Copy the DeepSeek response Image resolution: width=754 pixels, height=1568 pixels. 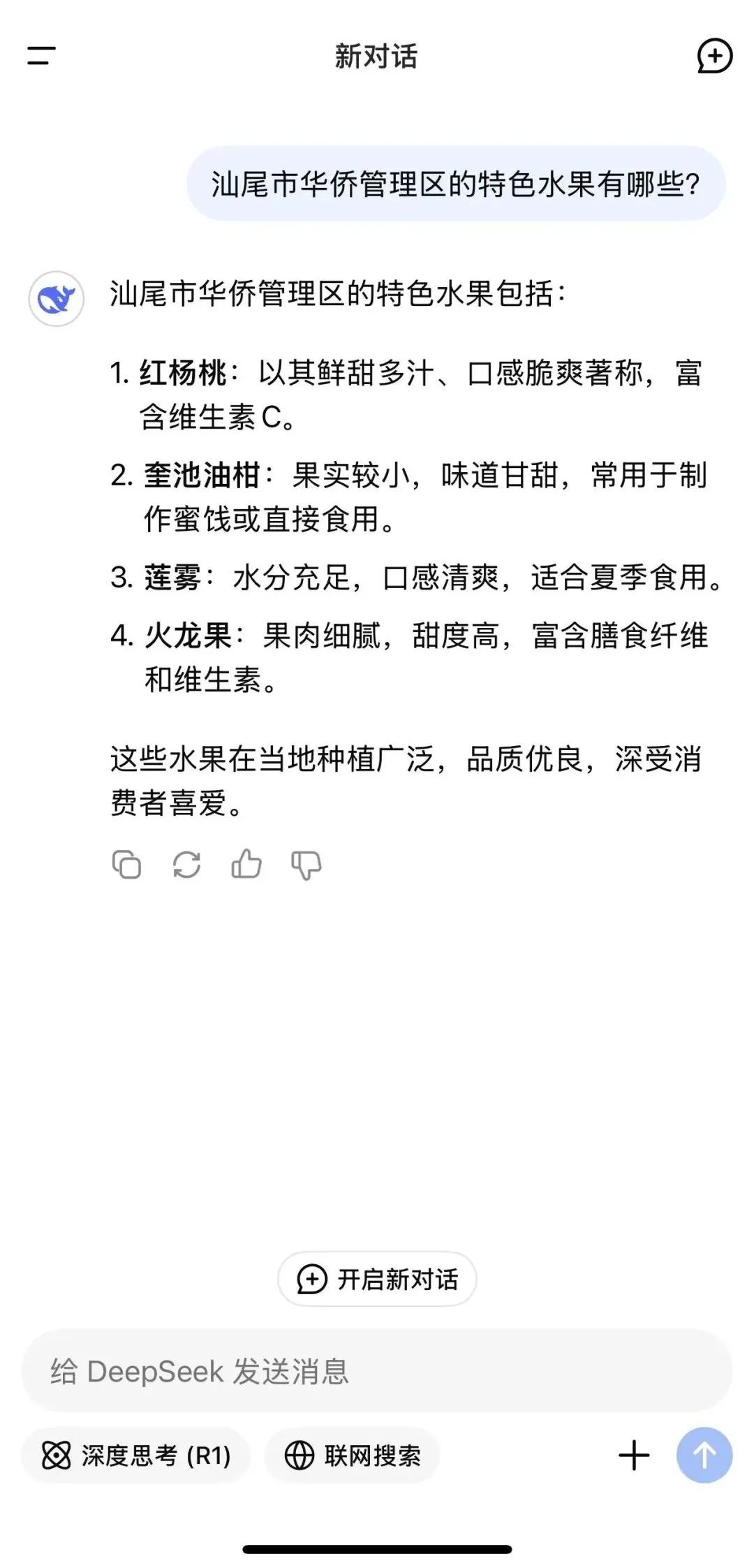click(x=126, y=865)
